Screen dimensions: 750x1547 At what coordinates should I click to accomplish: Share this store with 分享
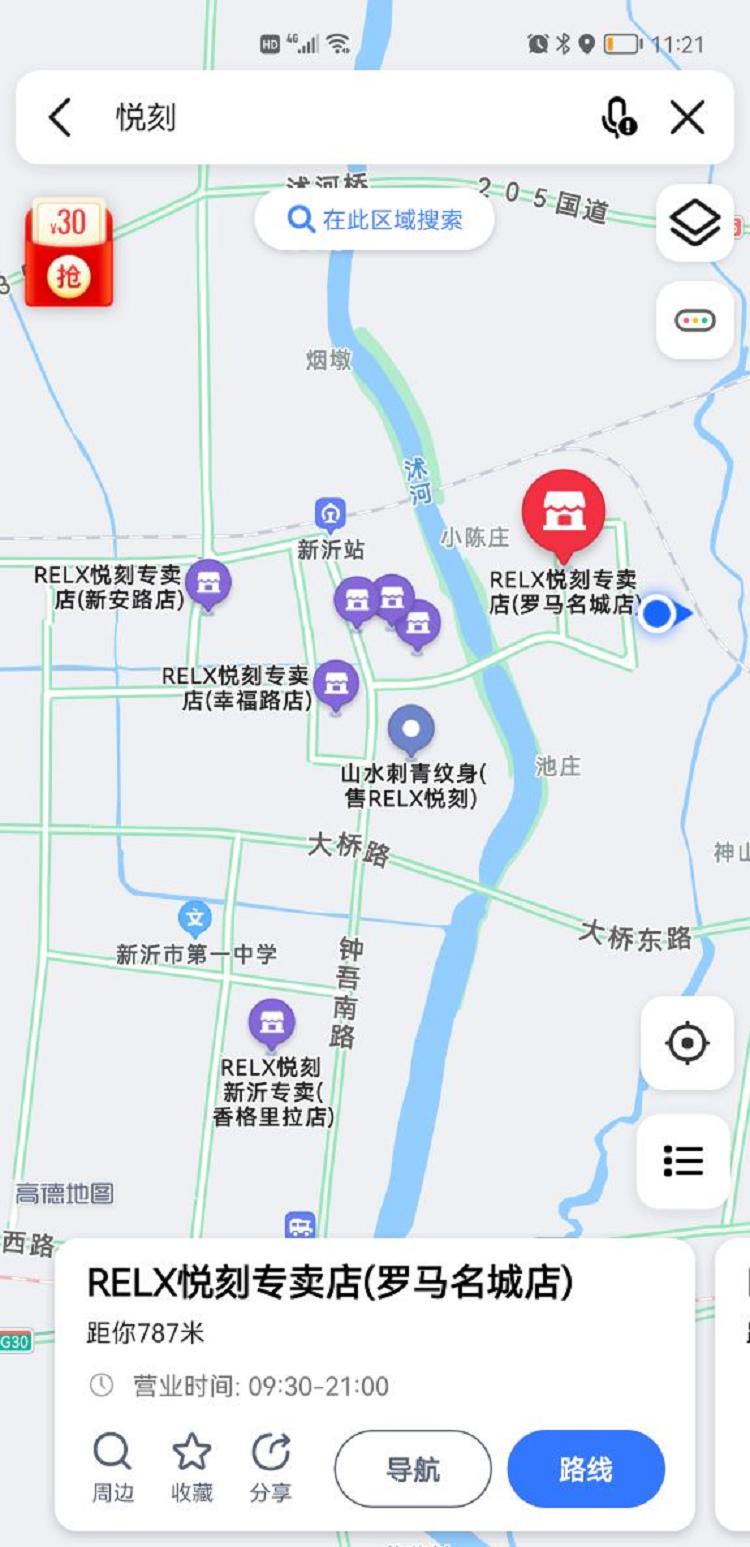[271, 1468]
